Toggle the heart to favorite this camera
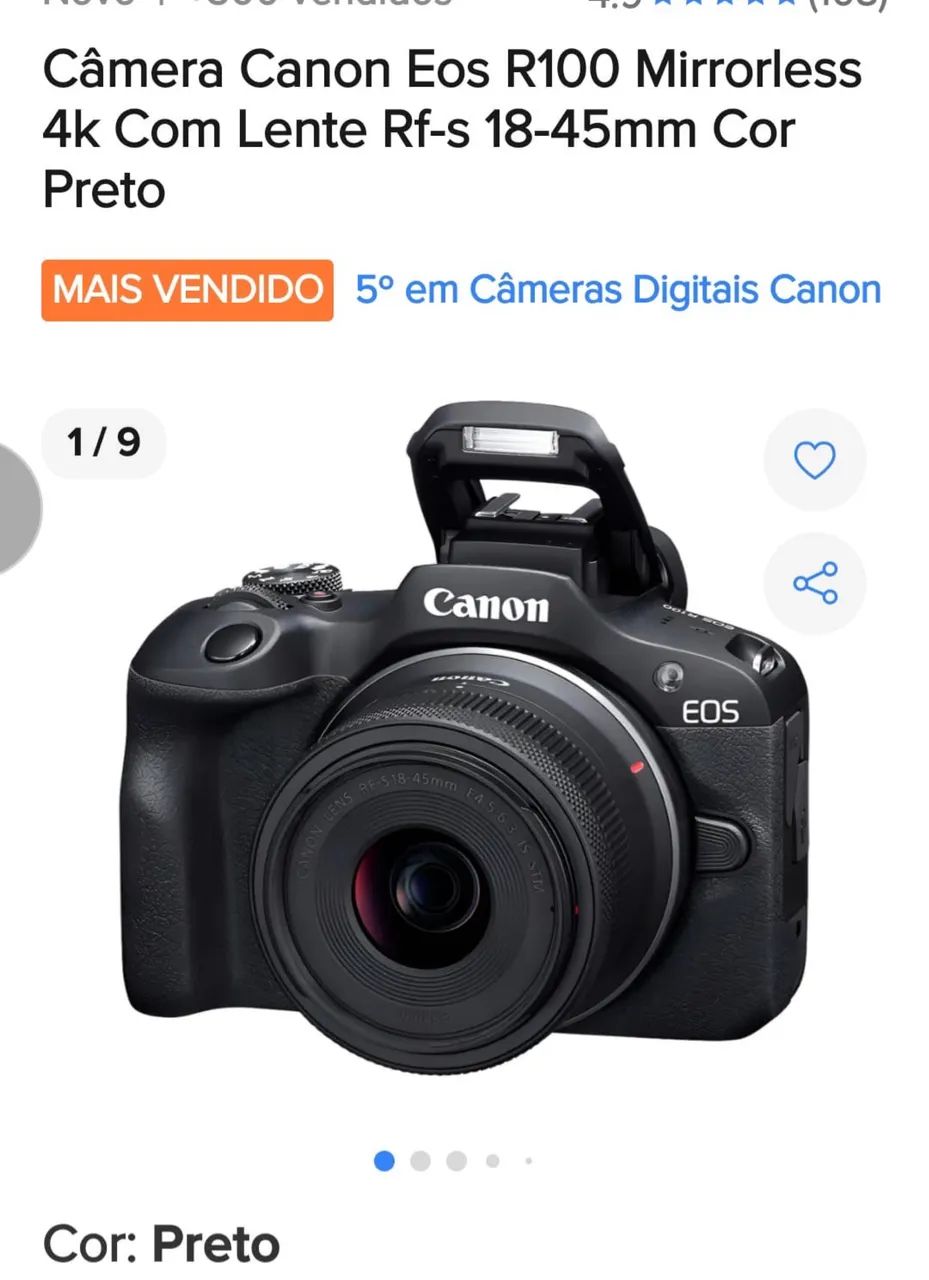 point(813,460)
